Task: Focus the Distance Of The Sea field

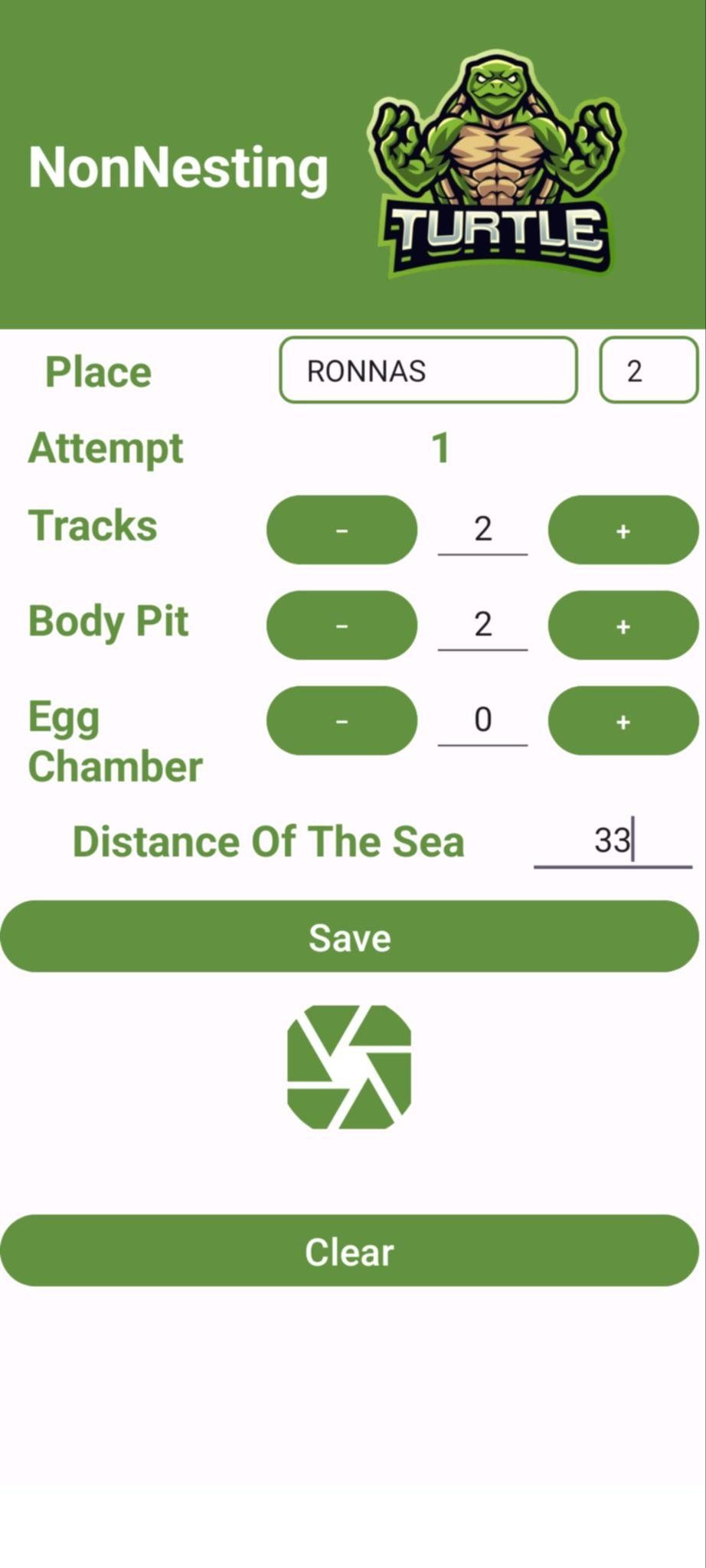Action: pyautogui.click(x=612, y=841)
